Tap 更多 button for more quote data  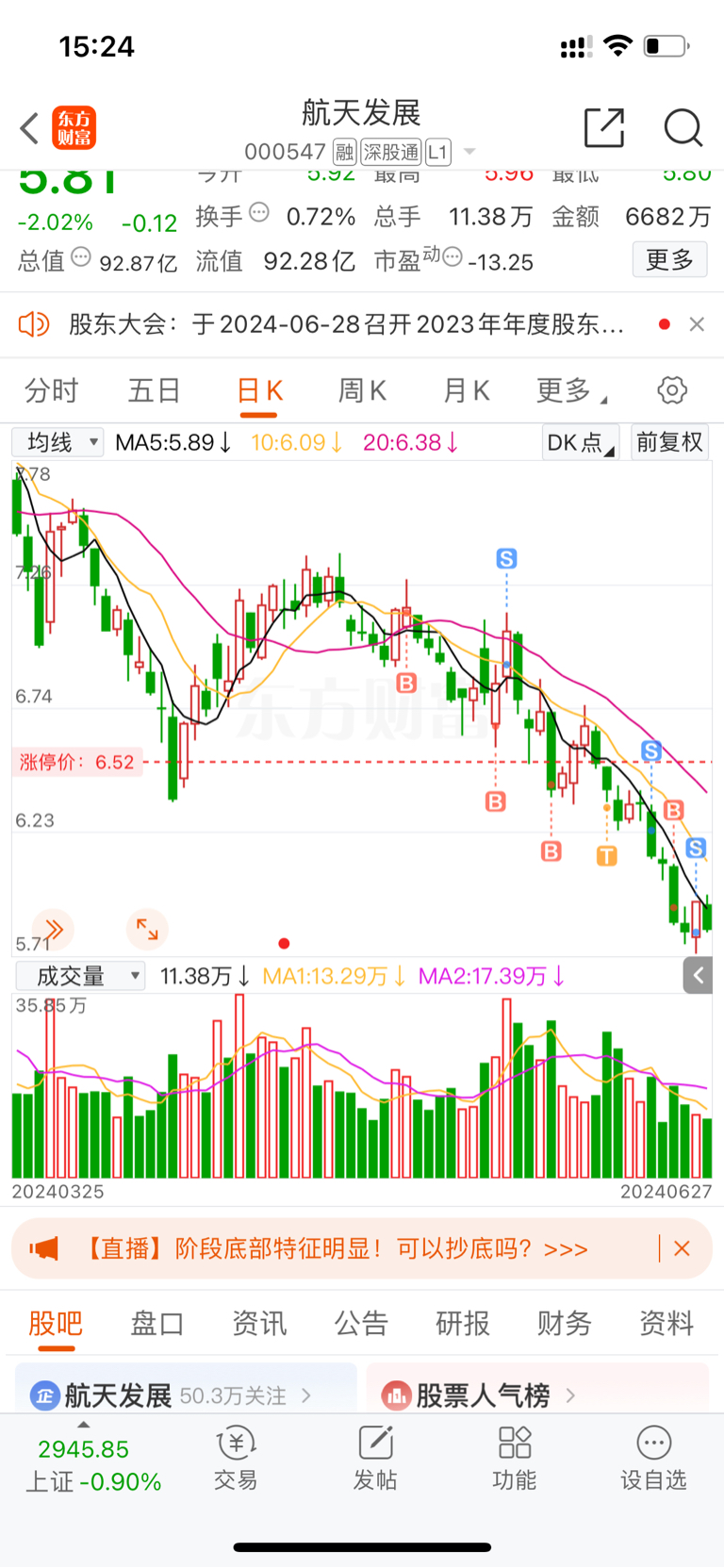(x=669, y=259)
